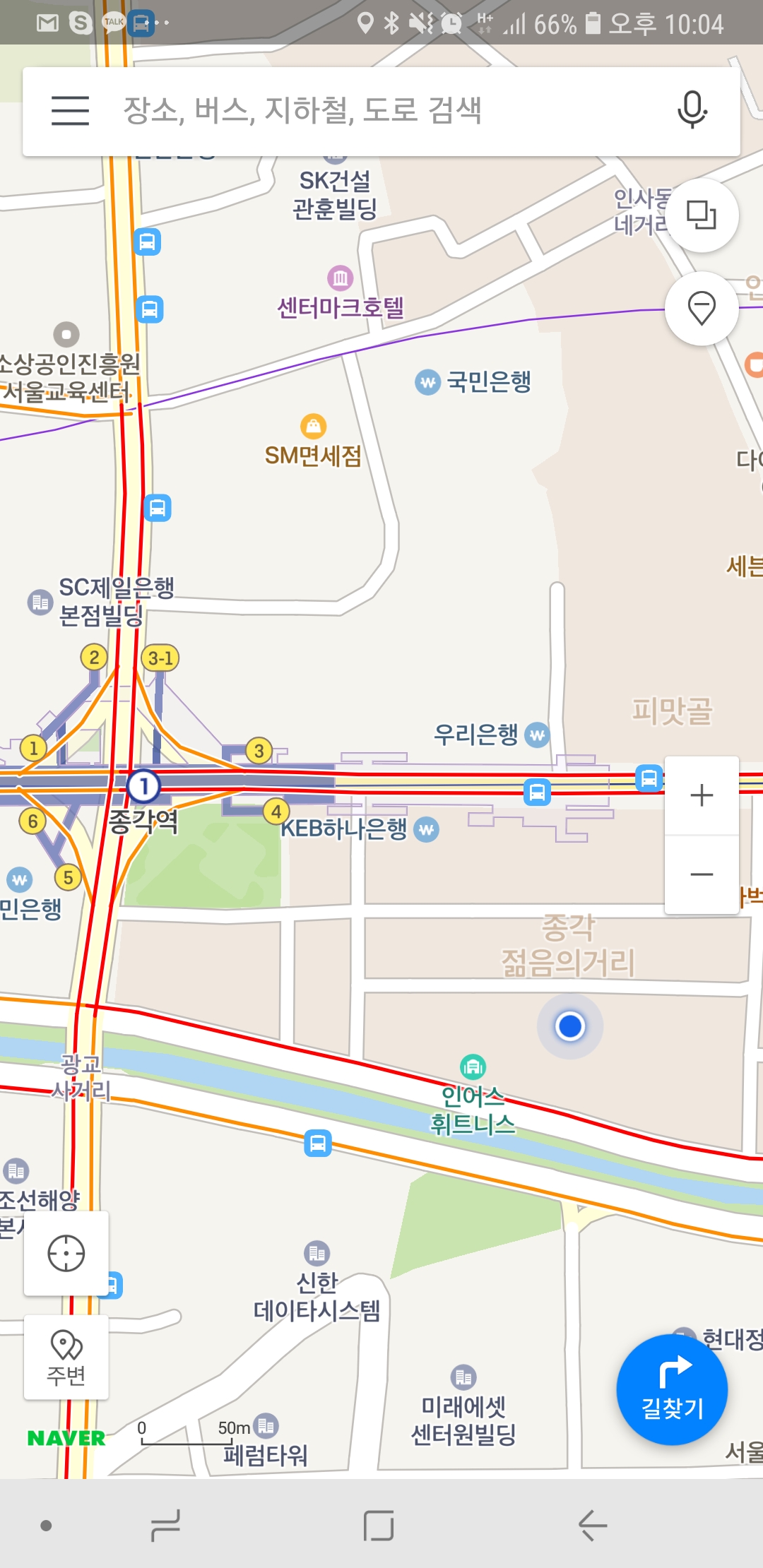Screen dimensions: 763x1568
Task: Open the hamburger menu
Action: [x=70, y=111]
